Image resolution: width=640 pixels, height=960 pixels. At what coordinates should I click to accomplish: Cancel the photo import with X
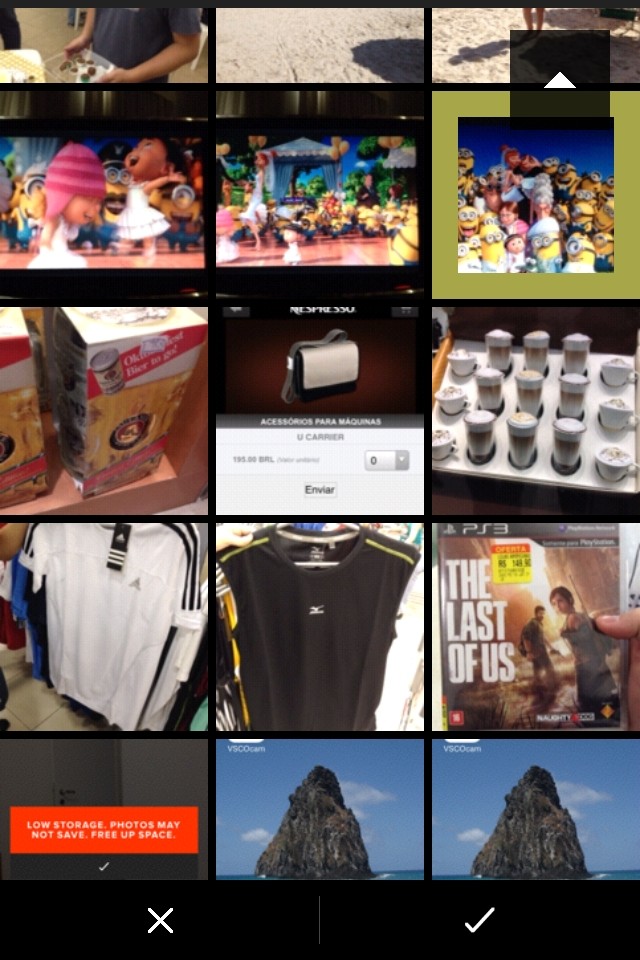tap(160, 920)
